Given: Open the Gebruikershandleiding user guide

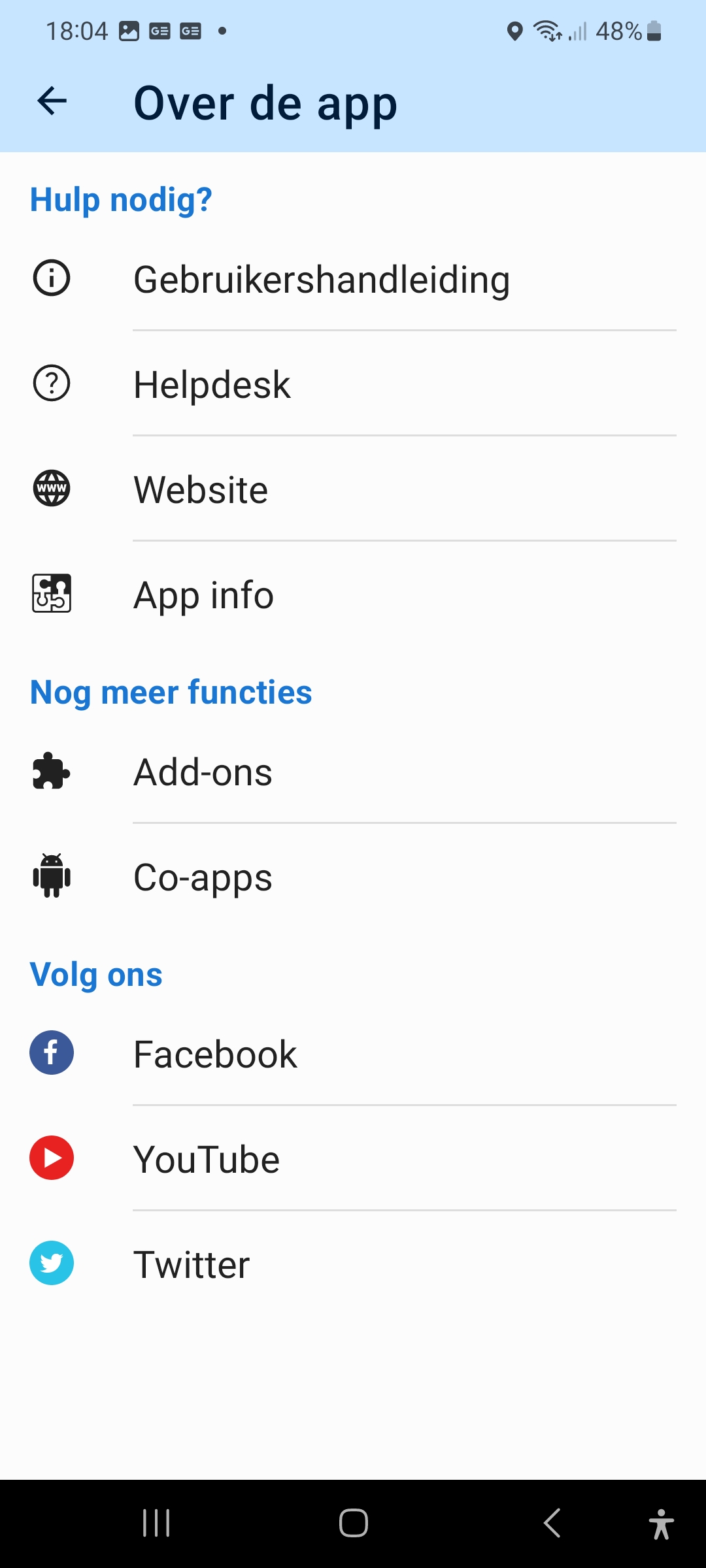Looking at the screenshot, I should click(x=353, y=279).
